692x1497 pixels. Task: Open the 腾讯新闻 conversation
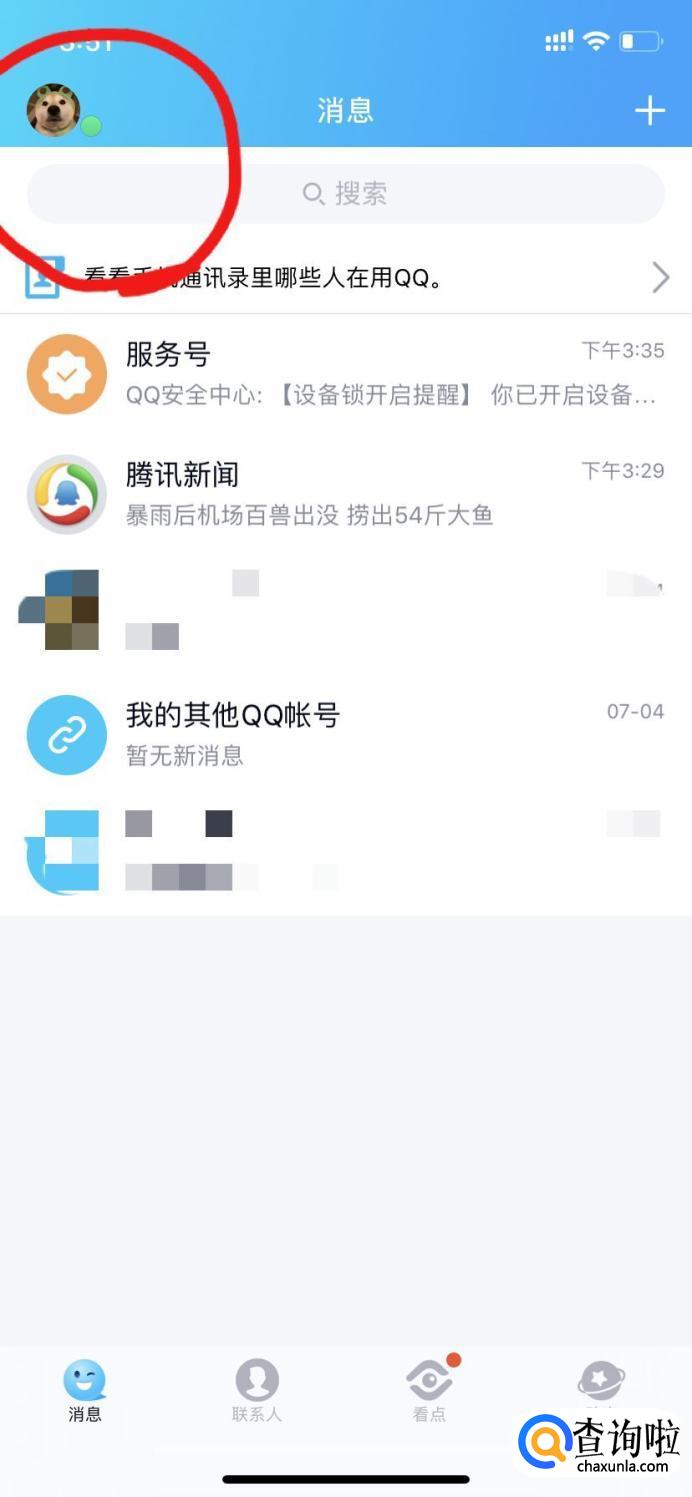pos(345,495)
